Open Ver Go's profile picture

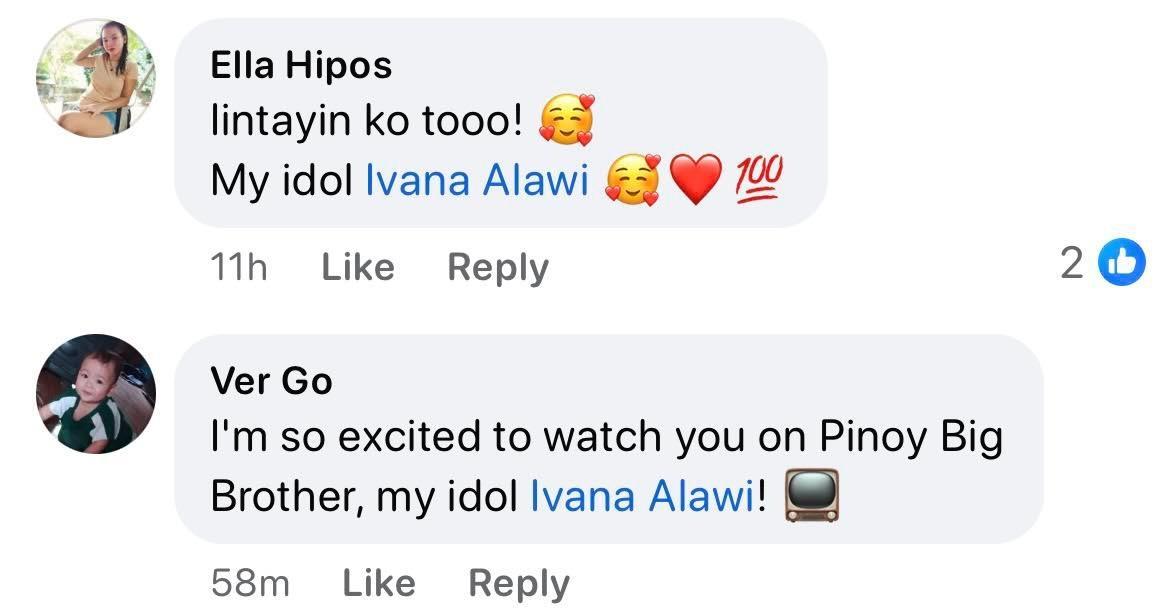pos(96,394)
